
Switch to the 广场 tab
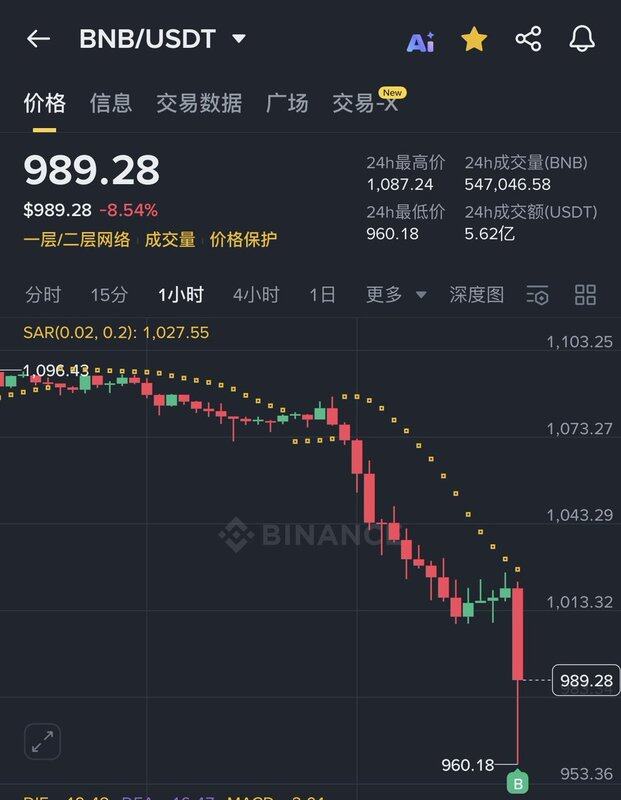287,103
